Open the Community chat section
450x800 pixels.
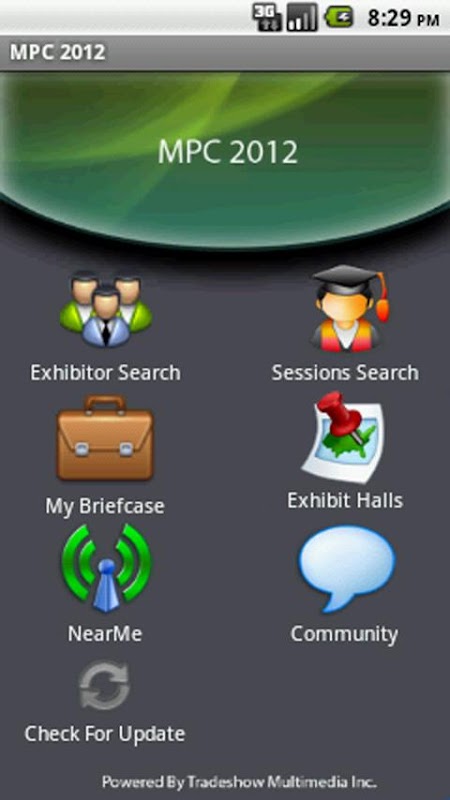(345, 585)
